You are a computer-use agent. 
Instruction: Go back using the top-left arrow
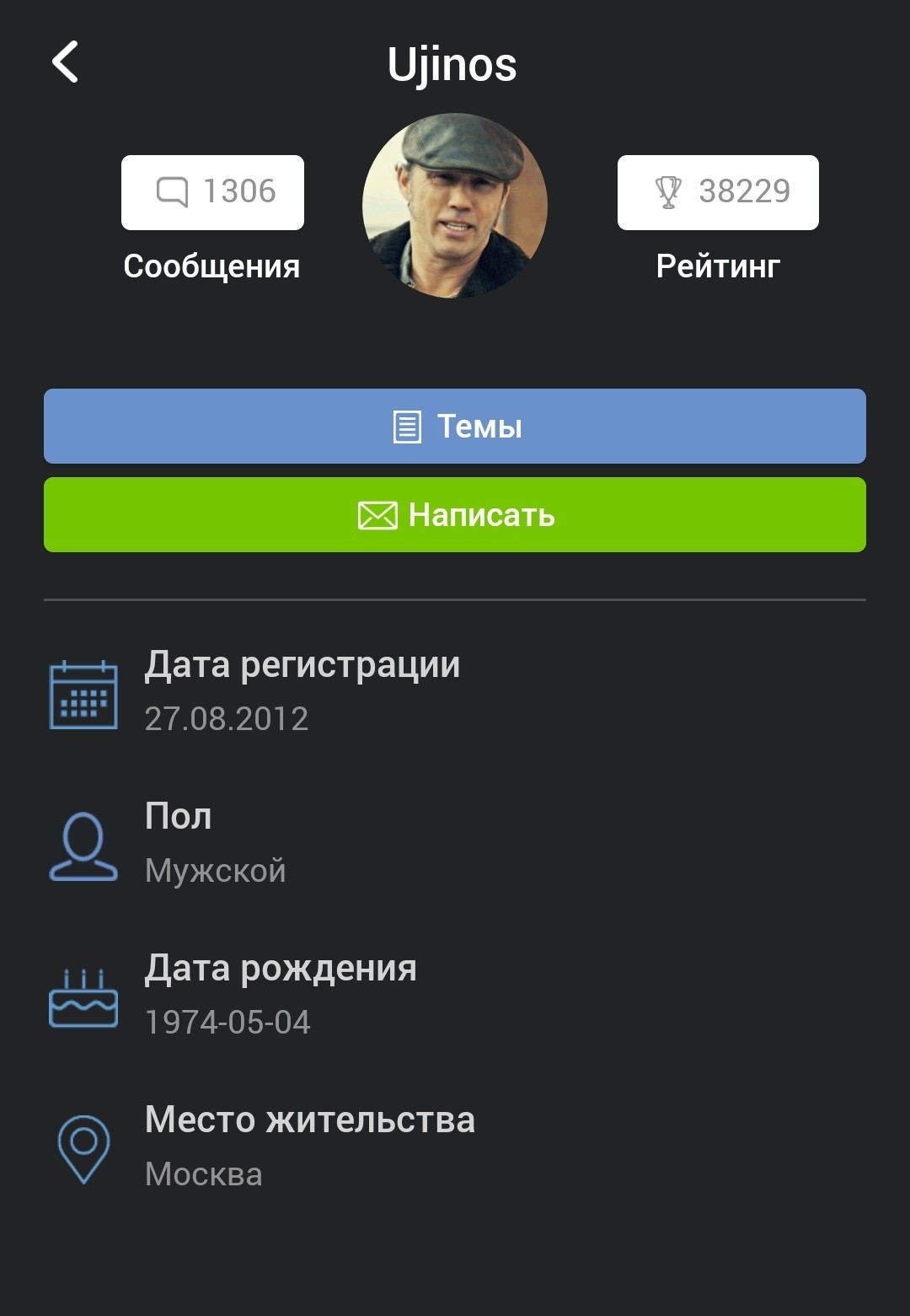[x=65, y=62]
